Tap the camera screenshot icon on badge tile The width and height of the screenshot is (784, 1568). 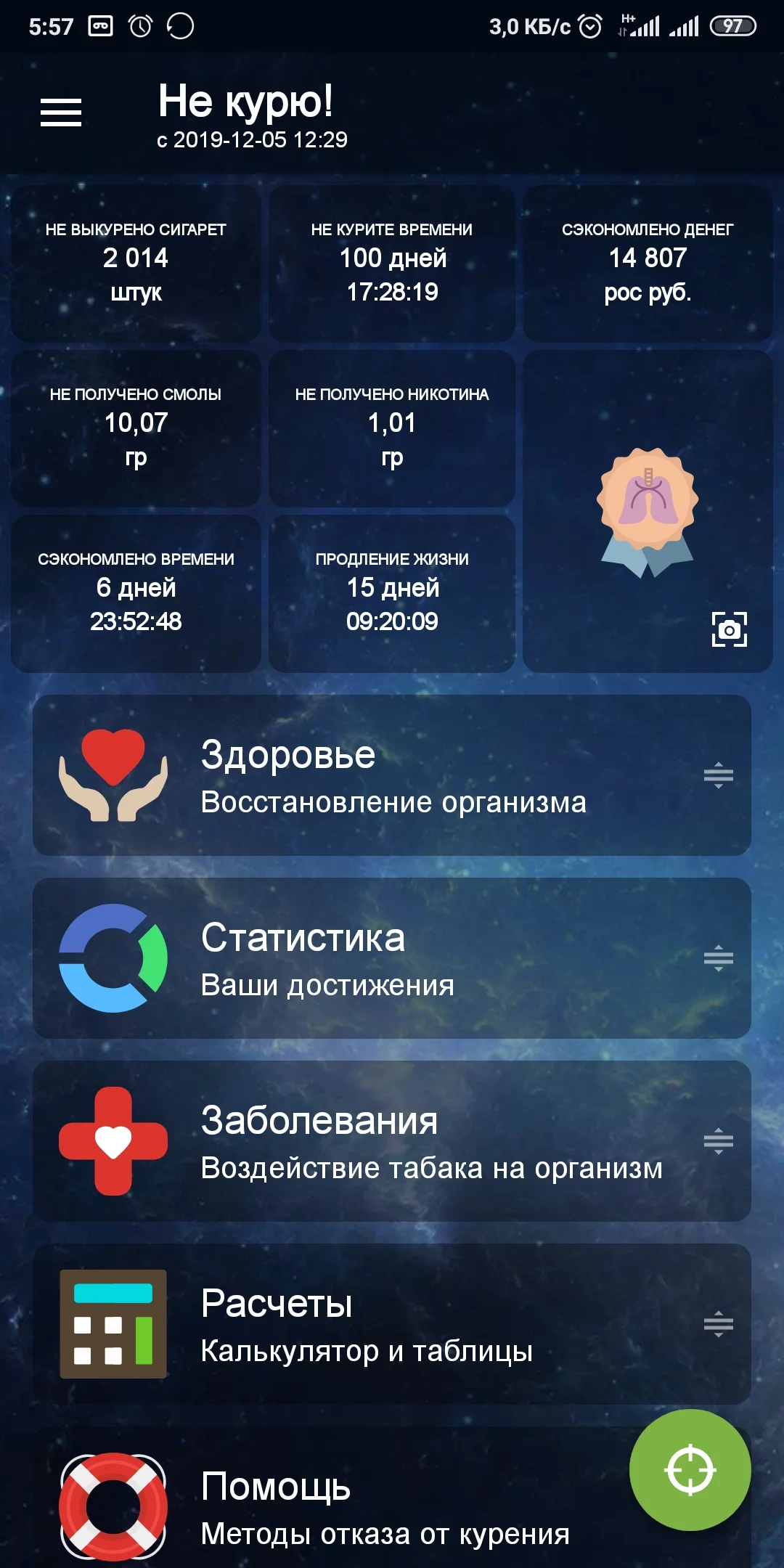tap(731, 629)
